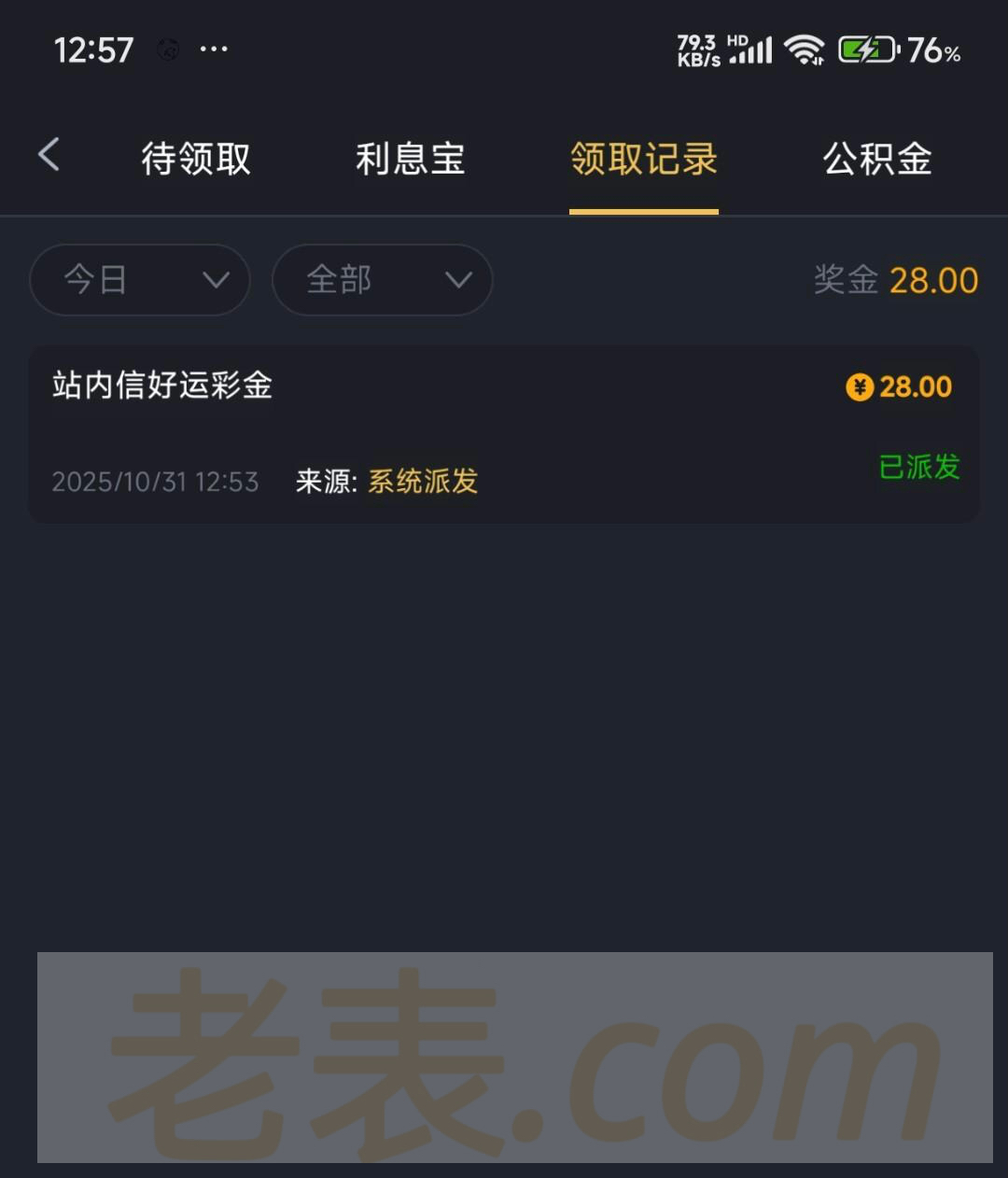Expand the 全部 type filter dropdown
The height and width of the screenshot is (1178, 1008).
[x=382, y=280]
